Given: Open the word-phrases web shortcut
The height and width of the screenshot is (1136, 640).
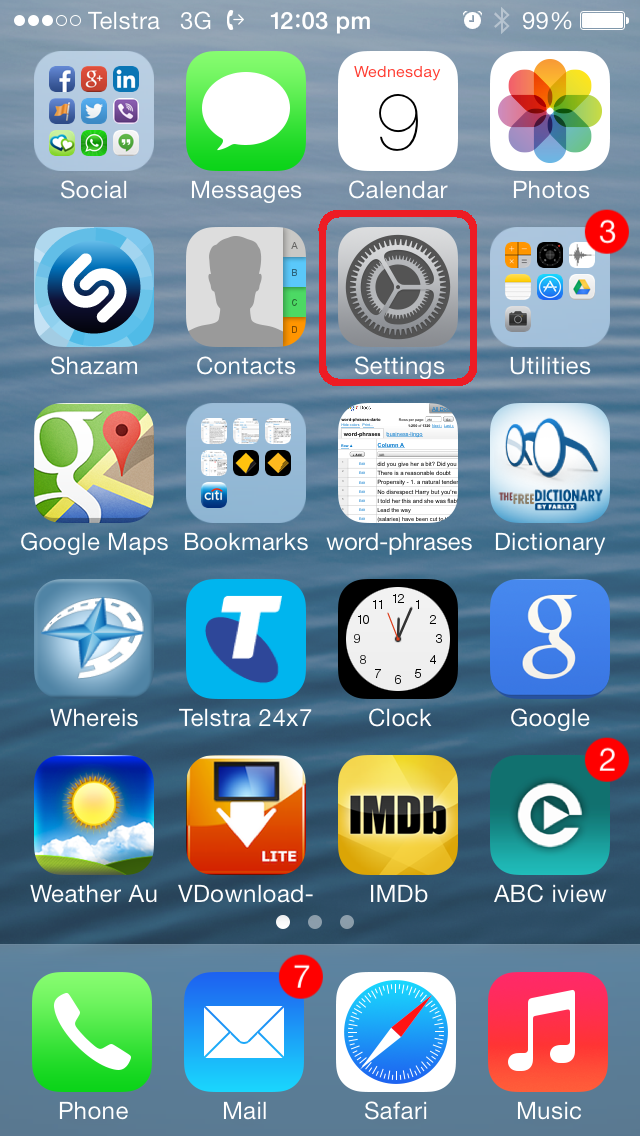Looking at the screenshot, I should point(398,463).
